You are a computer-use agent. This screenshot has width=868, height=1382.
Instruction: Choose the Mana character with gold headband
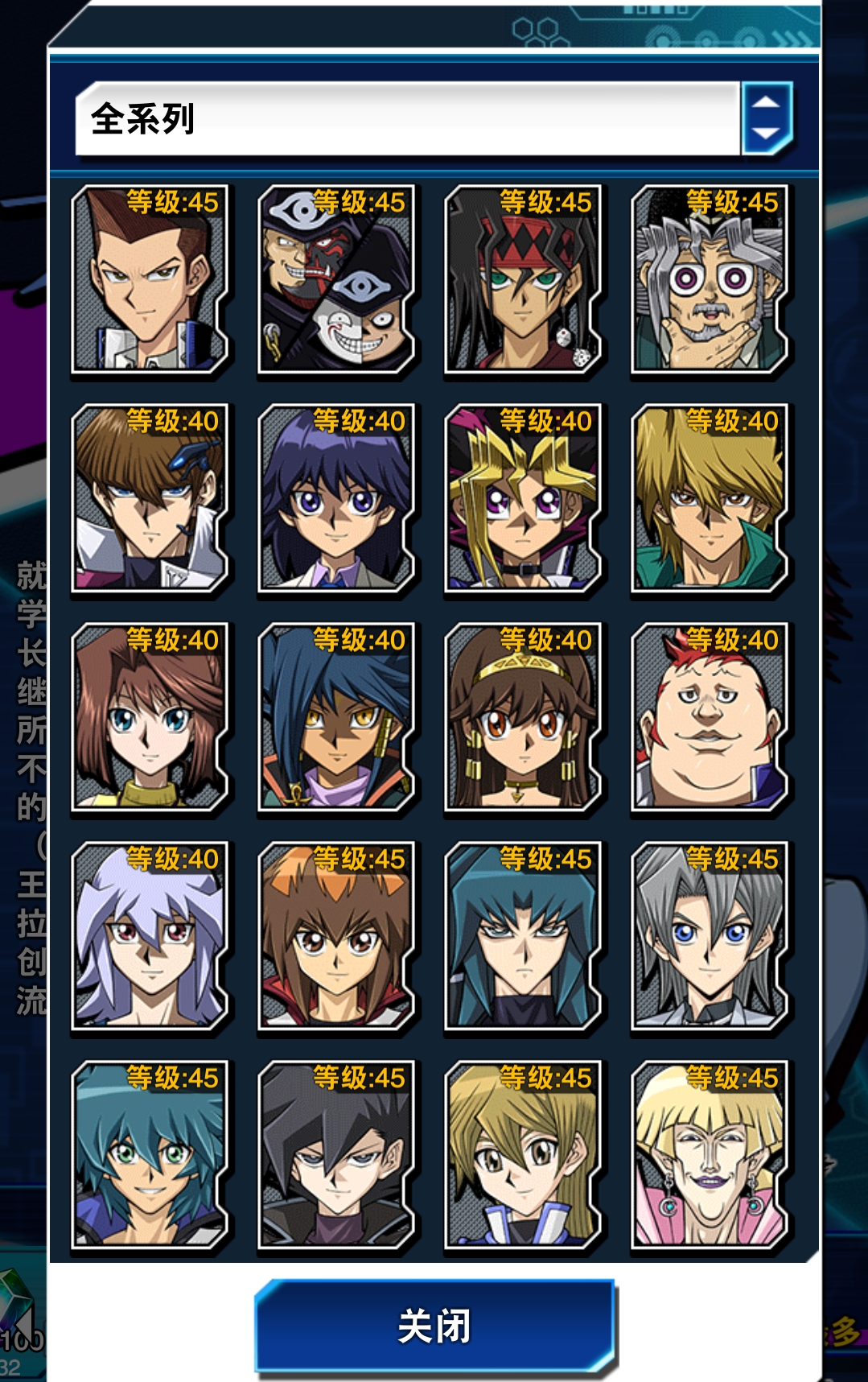[x=524, y=718]
